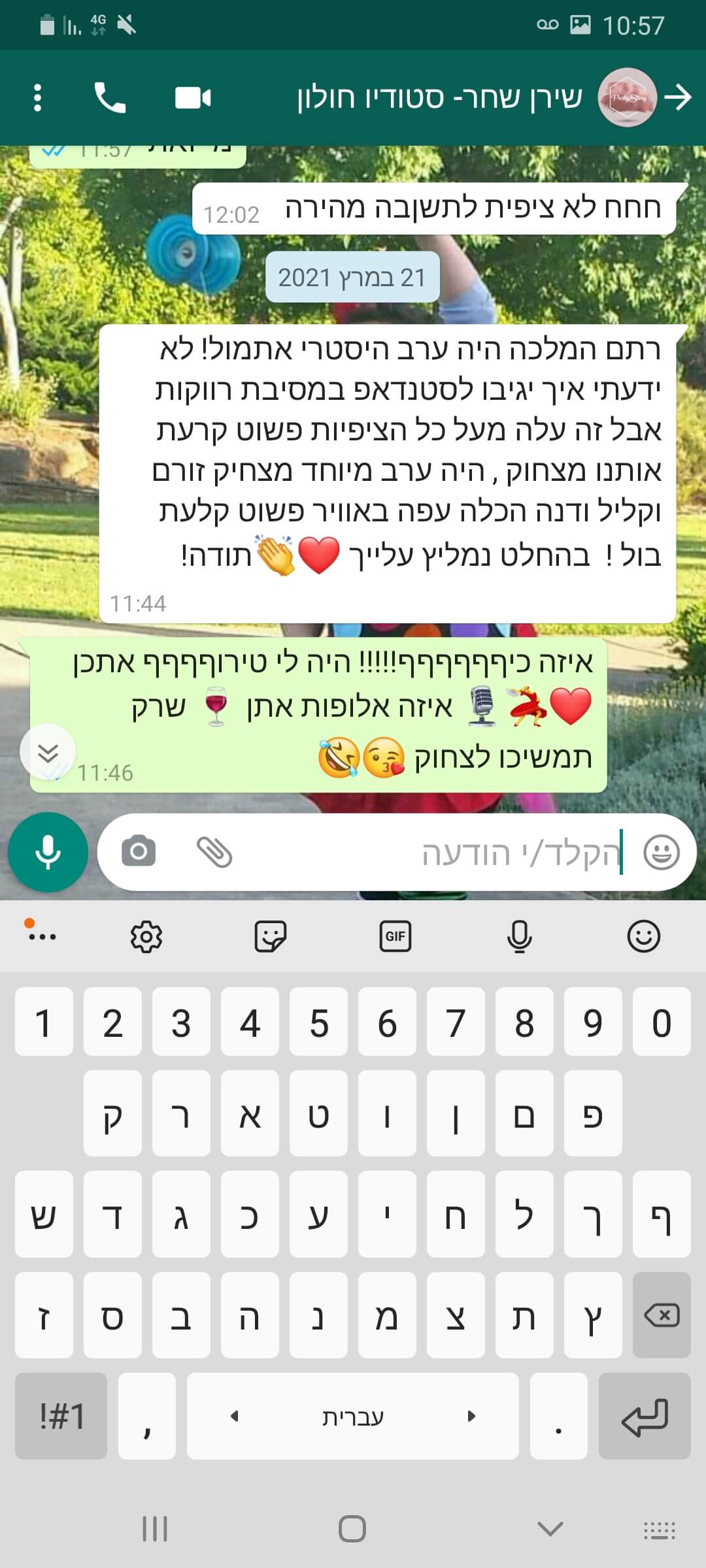
Task: Open the keyboard GIF search
Action: tap(395, 936)
